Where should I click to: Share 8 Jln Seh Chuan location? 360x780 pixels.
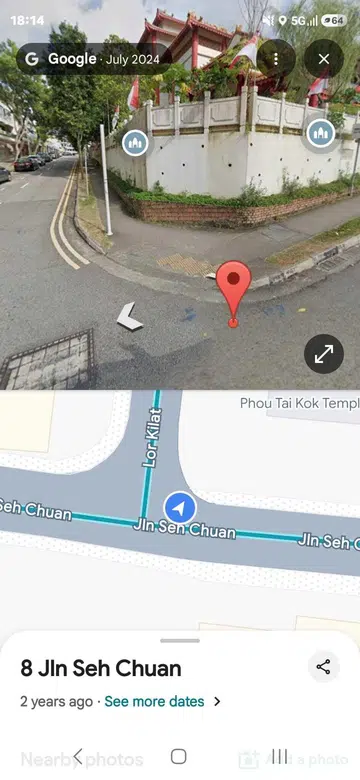(x=323, y=667)
